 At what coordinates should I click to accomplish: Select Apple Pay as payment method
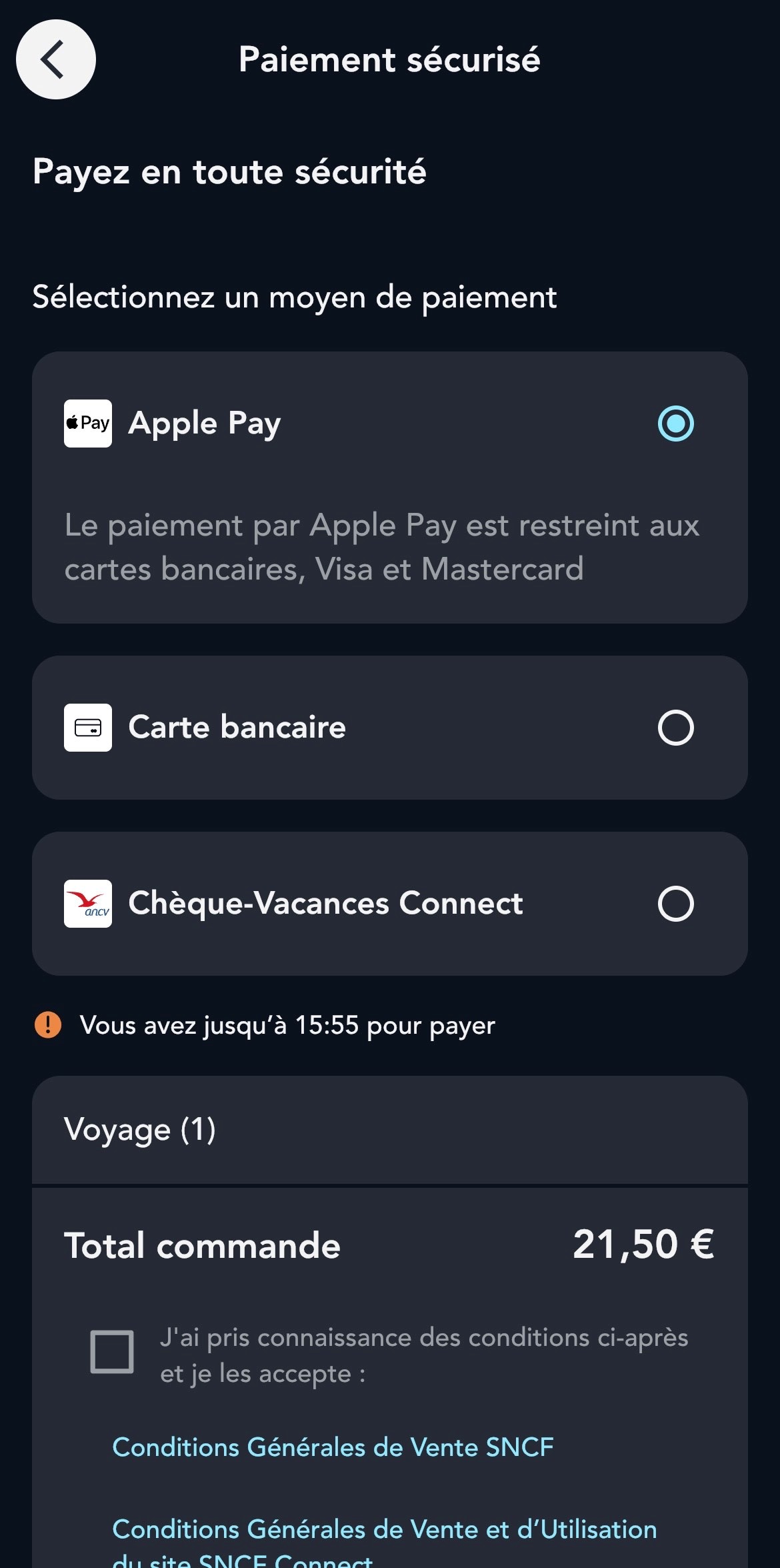[x=675, y=424]
